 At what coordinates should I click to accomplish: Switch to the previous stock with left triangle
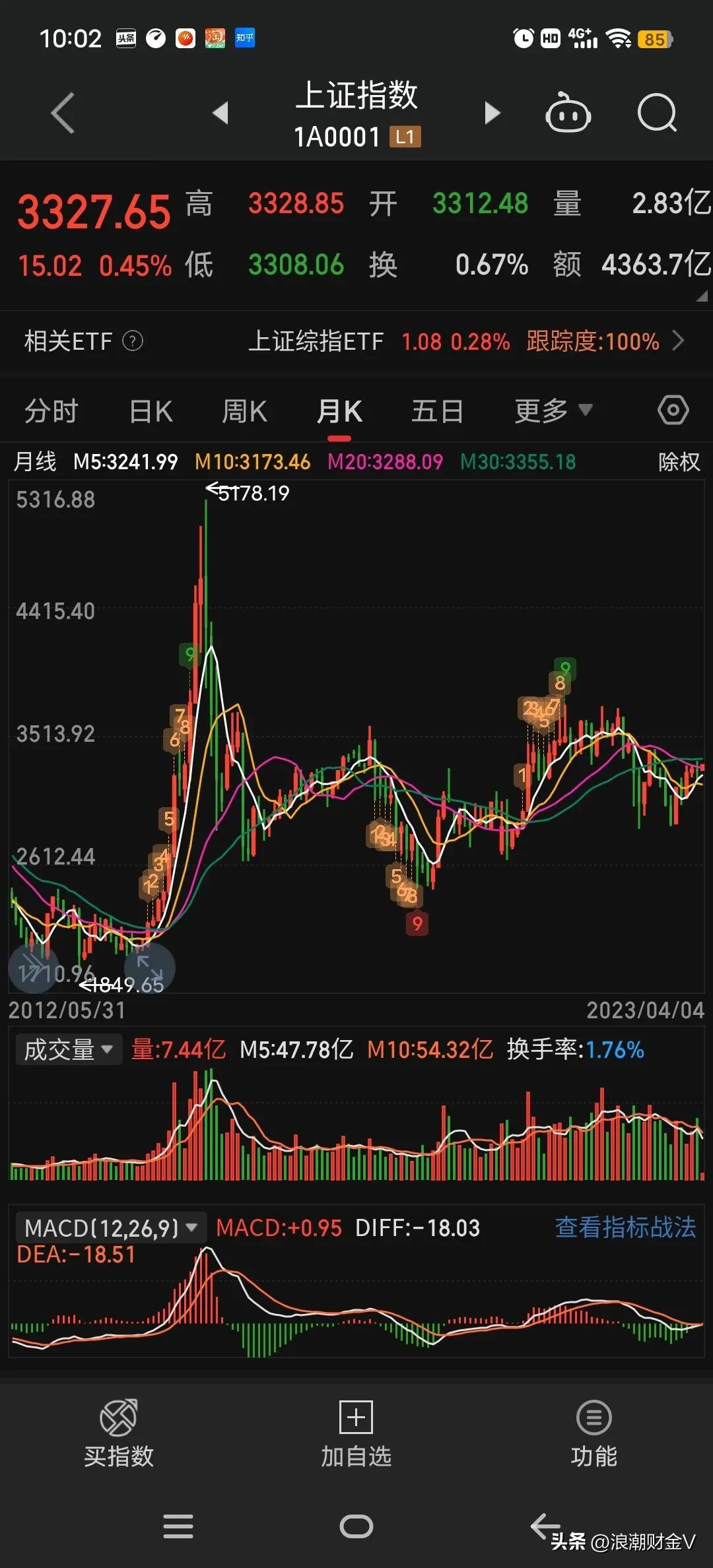(221, 113)
